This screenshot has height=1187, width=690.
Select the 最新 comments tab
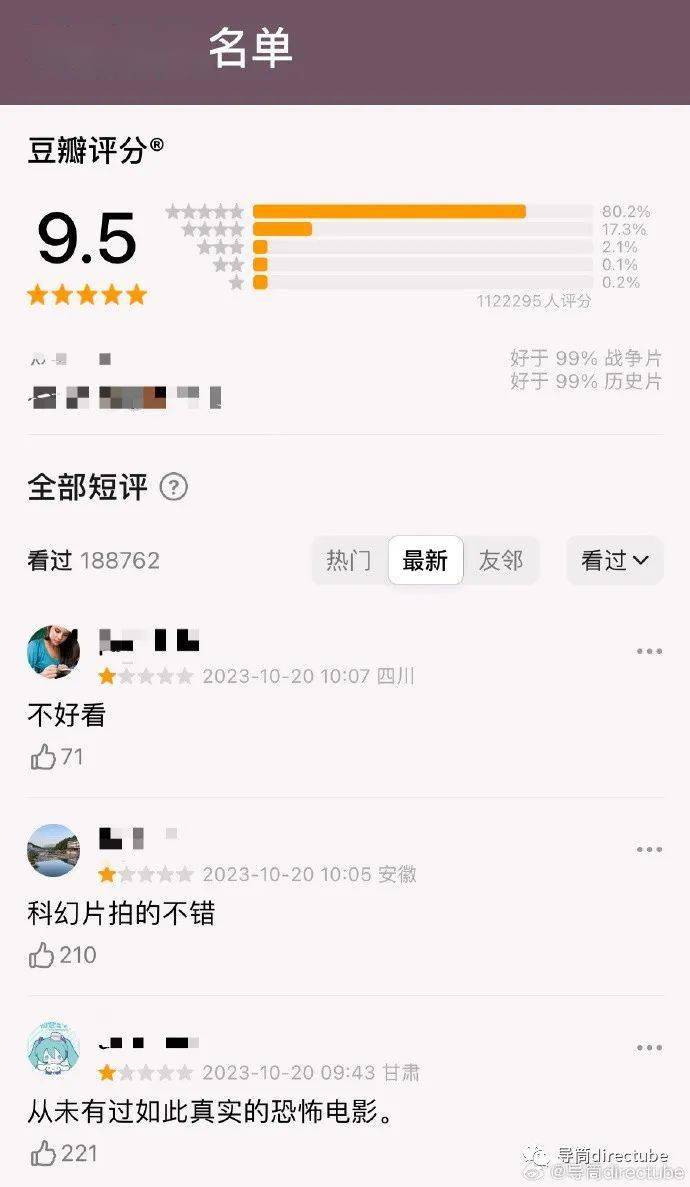(x=425, y=561)
